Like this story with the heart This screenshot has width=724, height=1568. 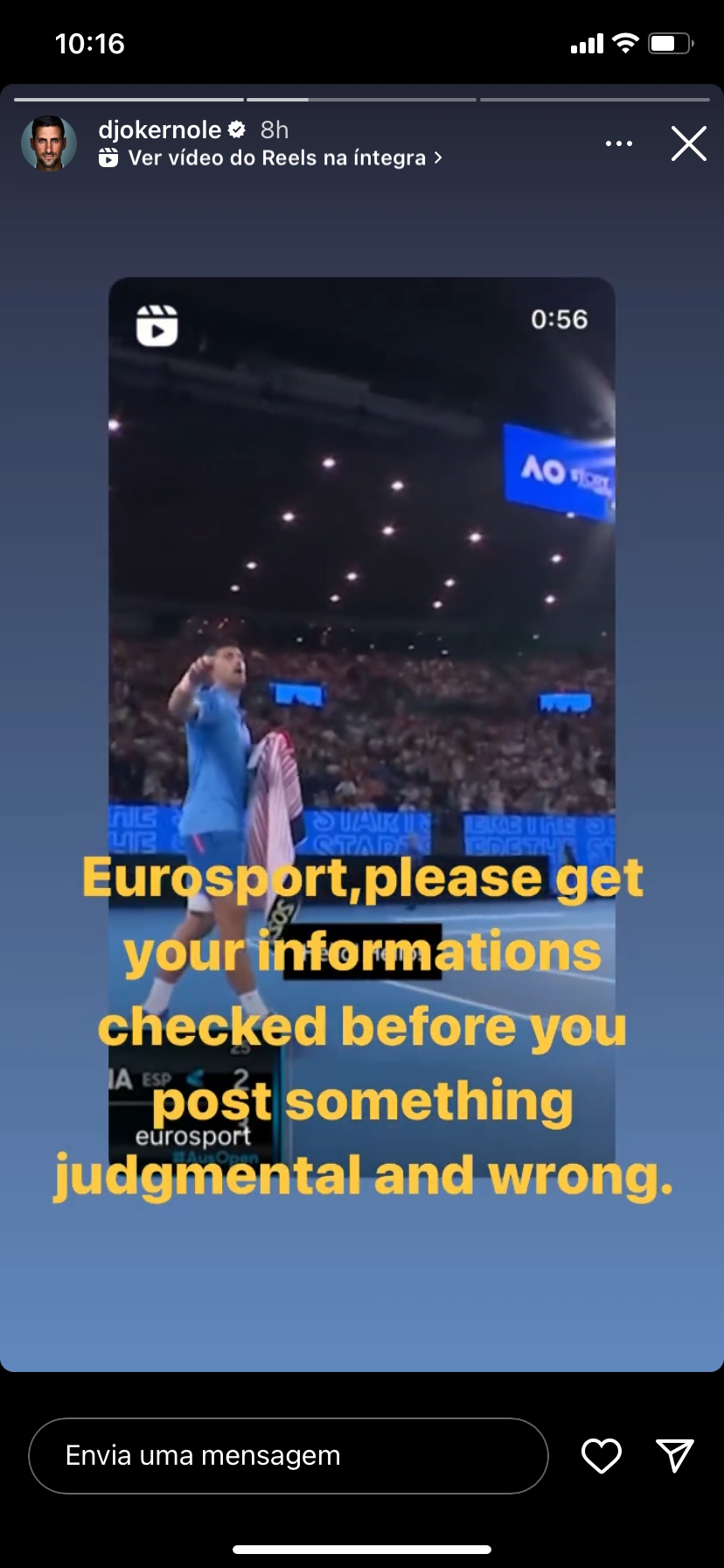(602, 1455)
